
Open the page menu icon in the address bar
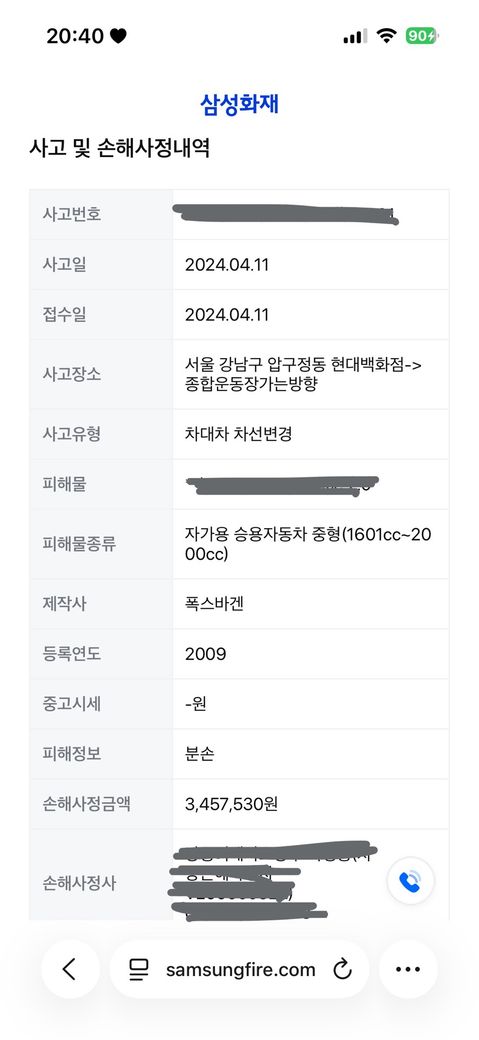[x=139, y=970]
